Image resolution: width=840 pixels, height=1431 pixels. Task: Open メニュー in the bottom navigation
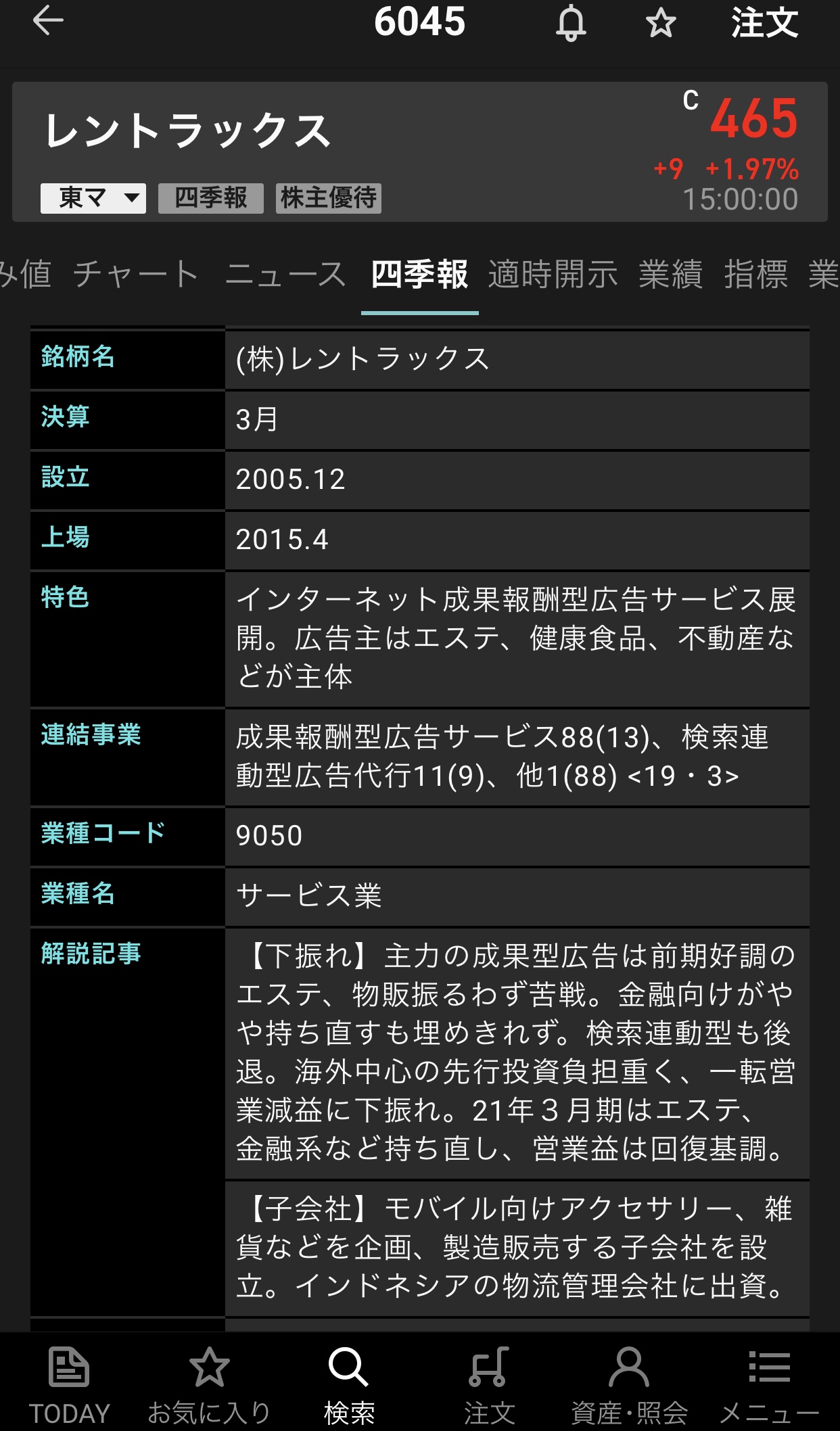[769, 1384]
